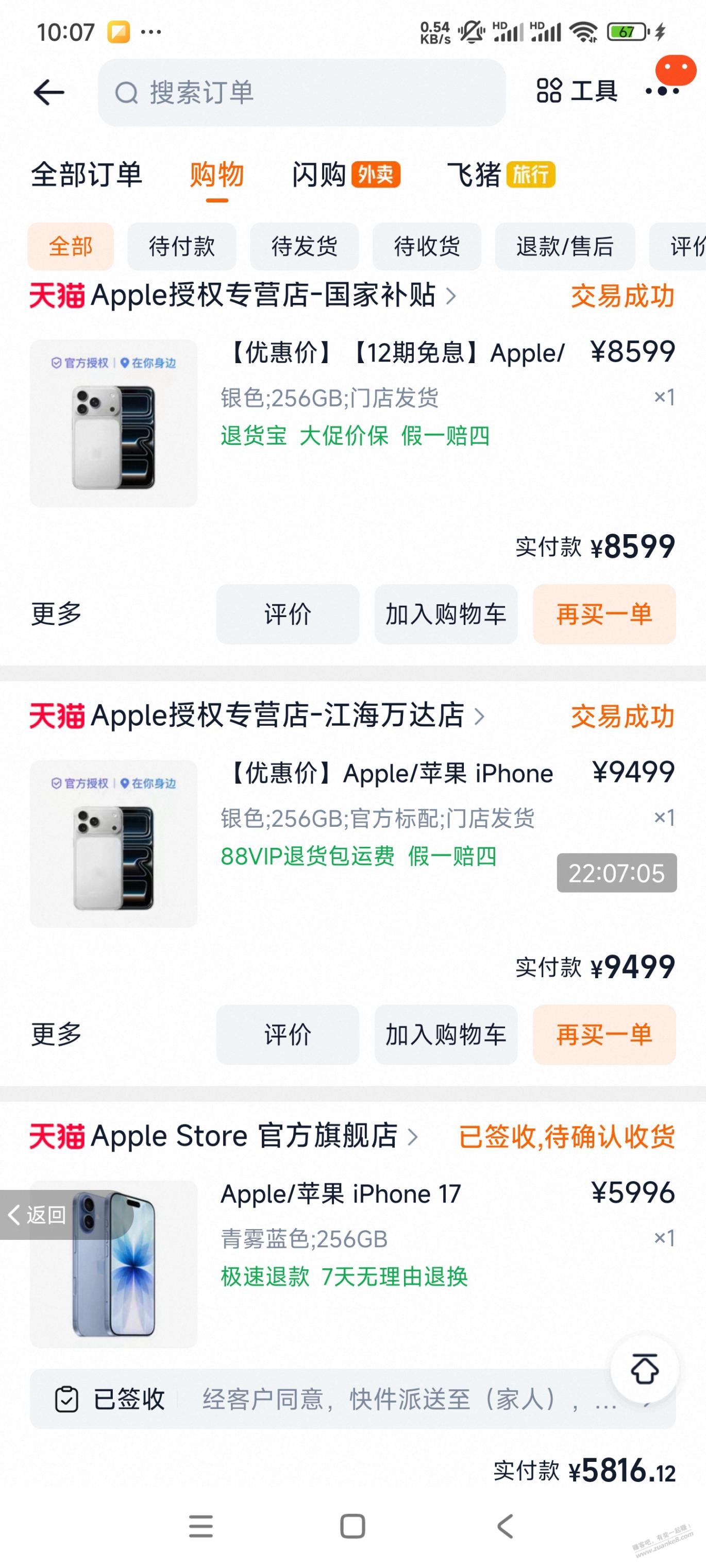Go back using the top-left arrow
706x1568 pixels.
49,93
